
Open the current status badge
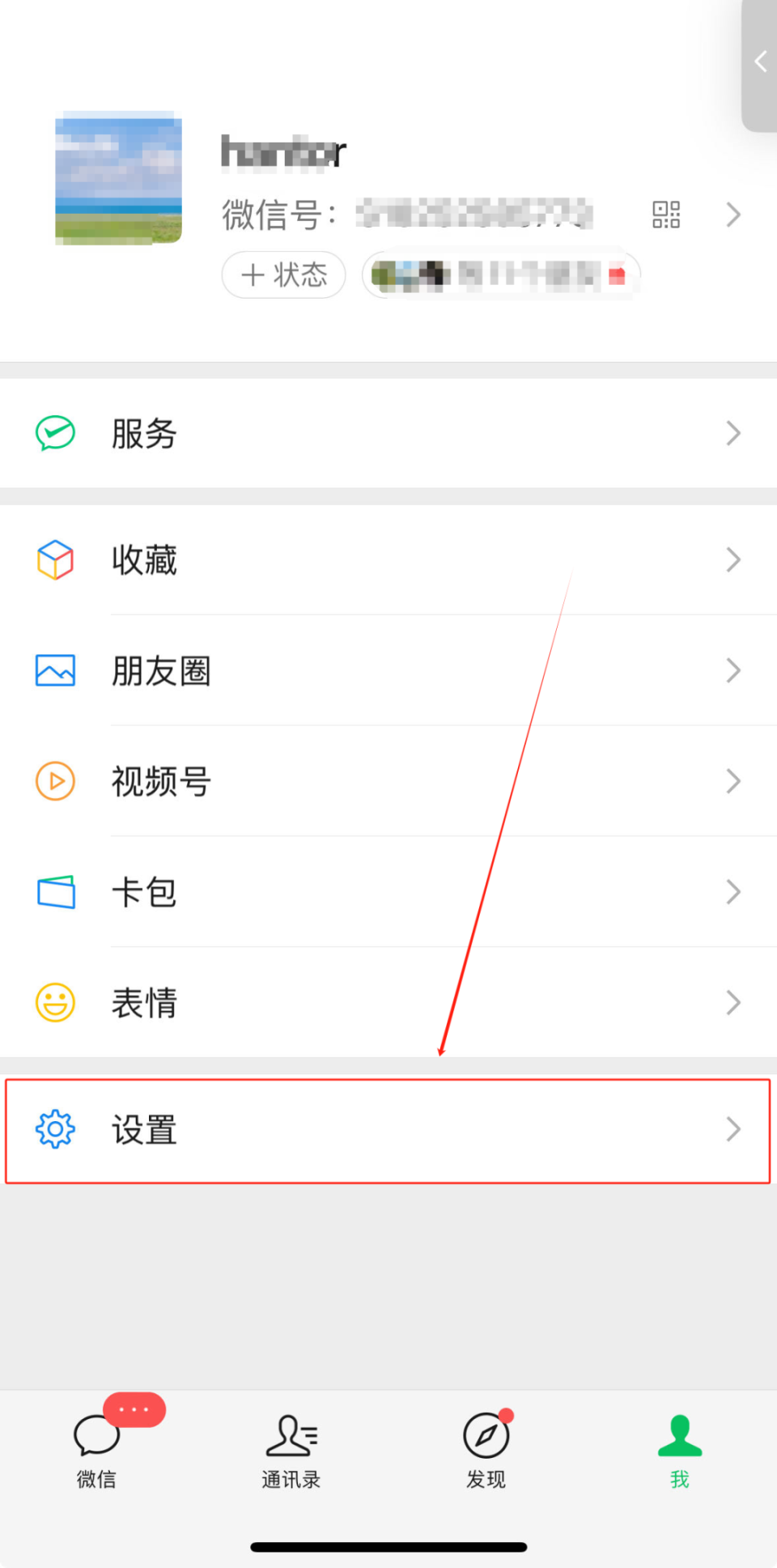500,275
